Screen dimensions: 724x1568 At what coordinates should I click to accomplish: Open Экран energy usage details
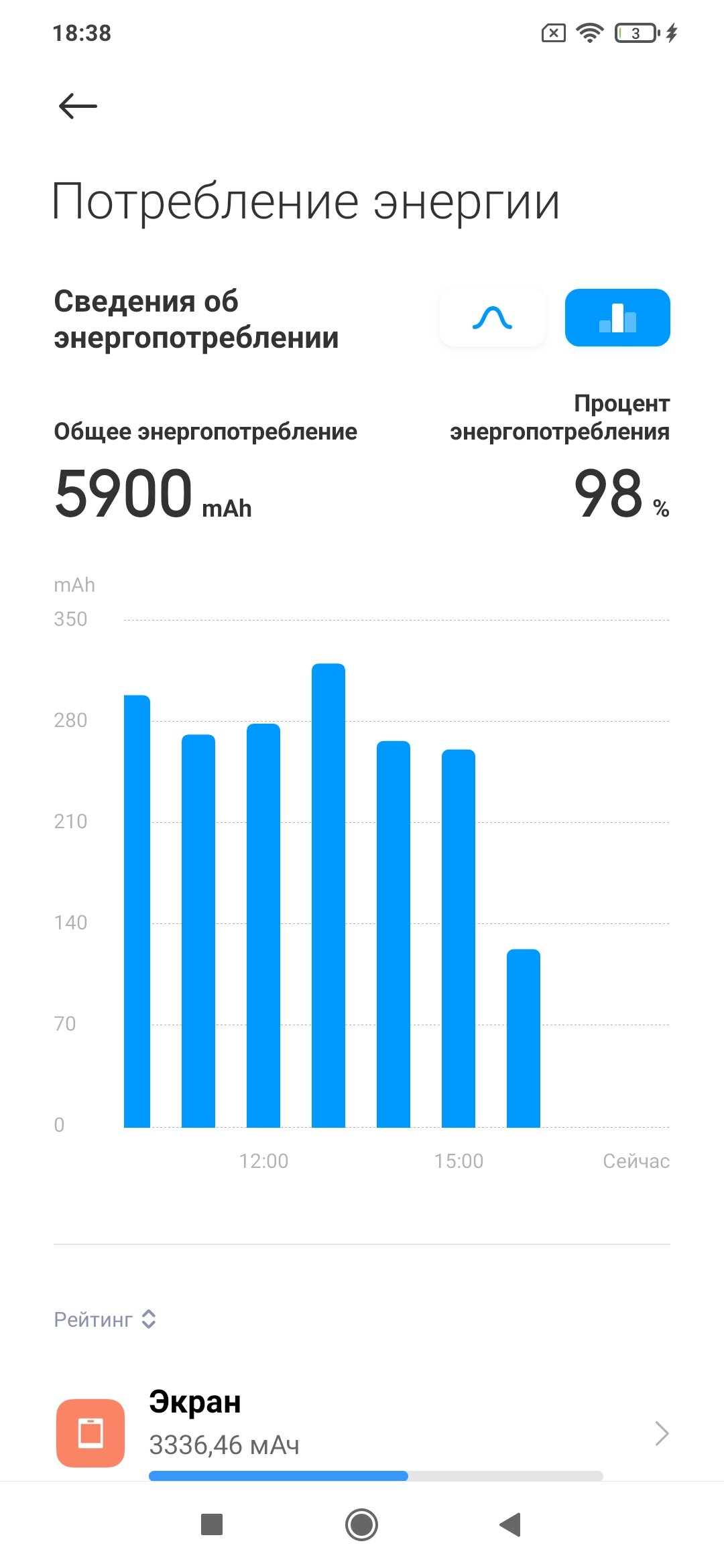click(x=362, y=1433)
